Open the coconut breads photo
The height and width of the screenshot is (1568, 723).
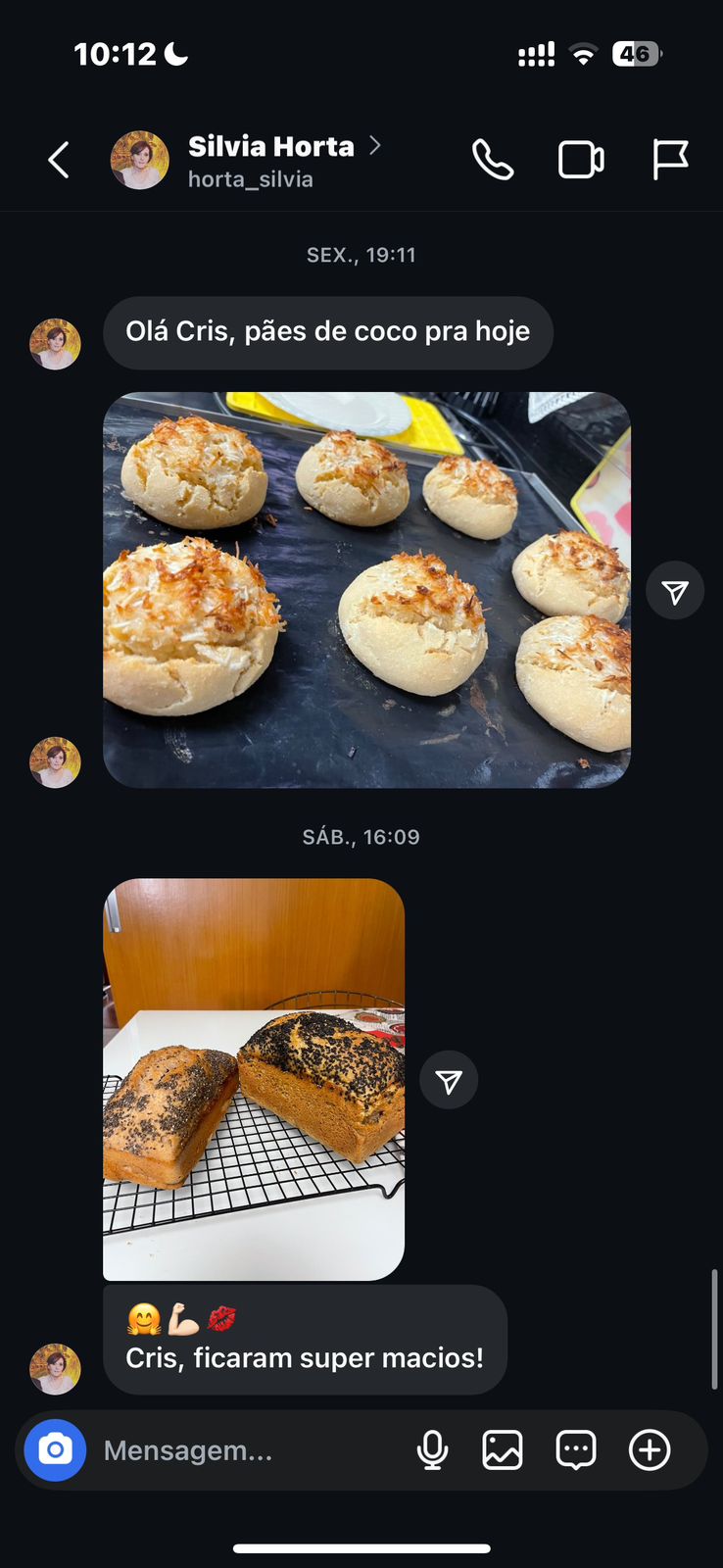(366, 590)
